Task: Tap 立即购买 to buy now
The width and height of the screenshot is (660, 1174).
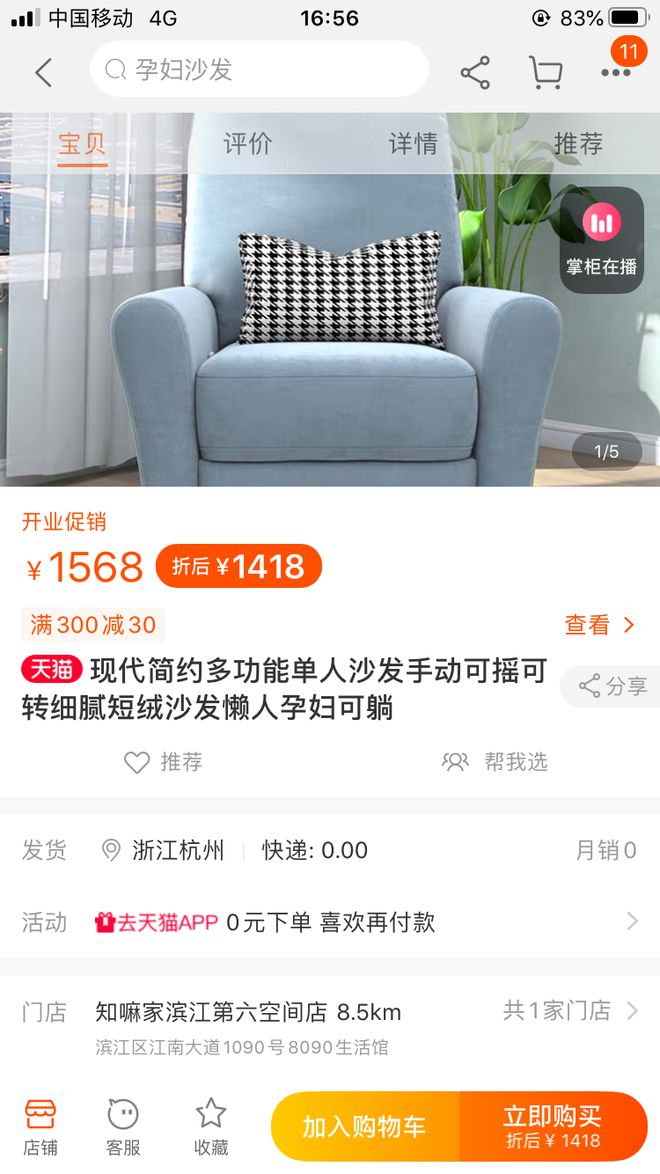Action: pos(553,1127)
